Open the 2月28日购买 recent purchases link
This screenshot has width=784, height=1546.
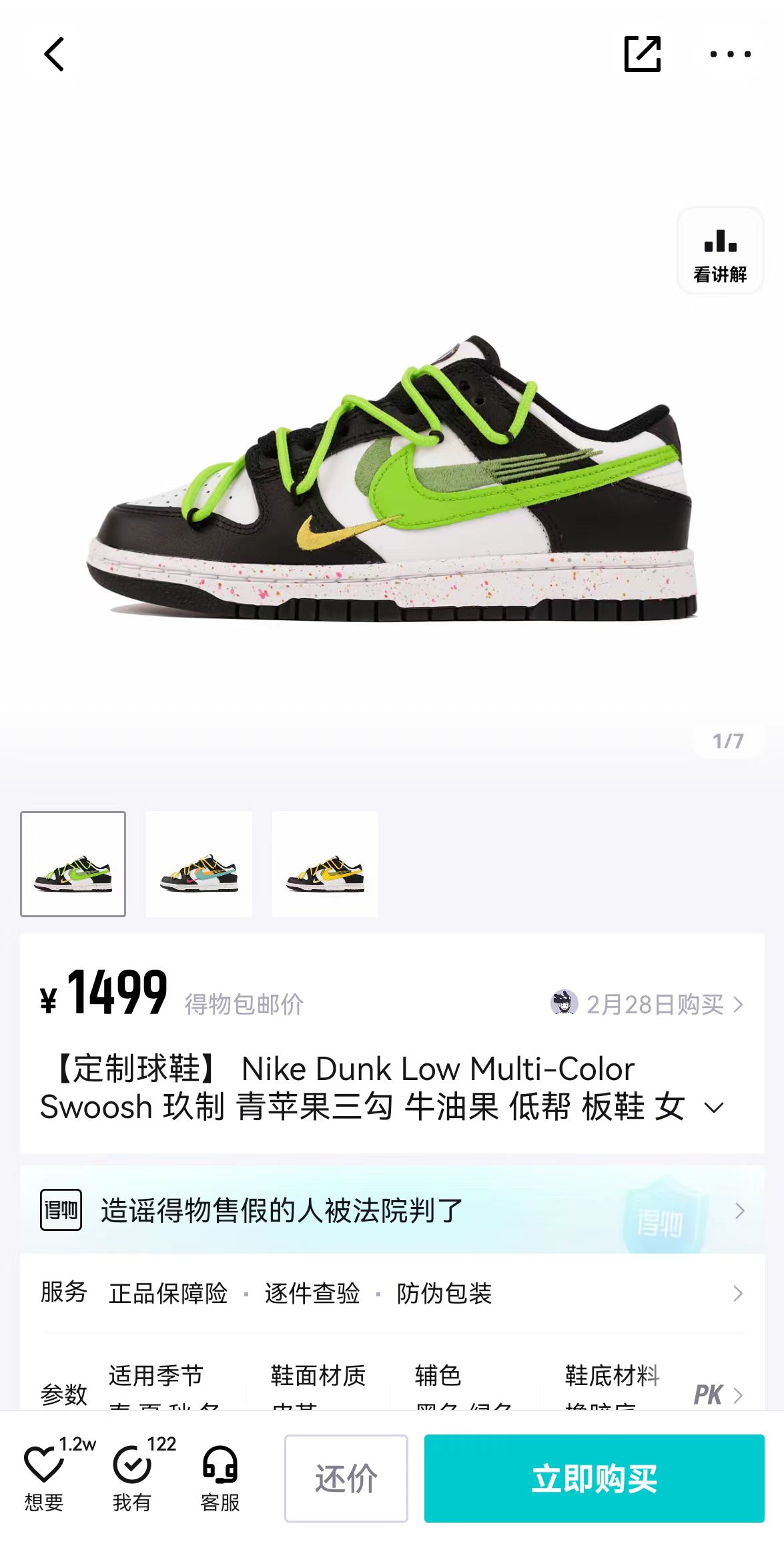coord(647,1004)
